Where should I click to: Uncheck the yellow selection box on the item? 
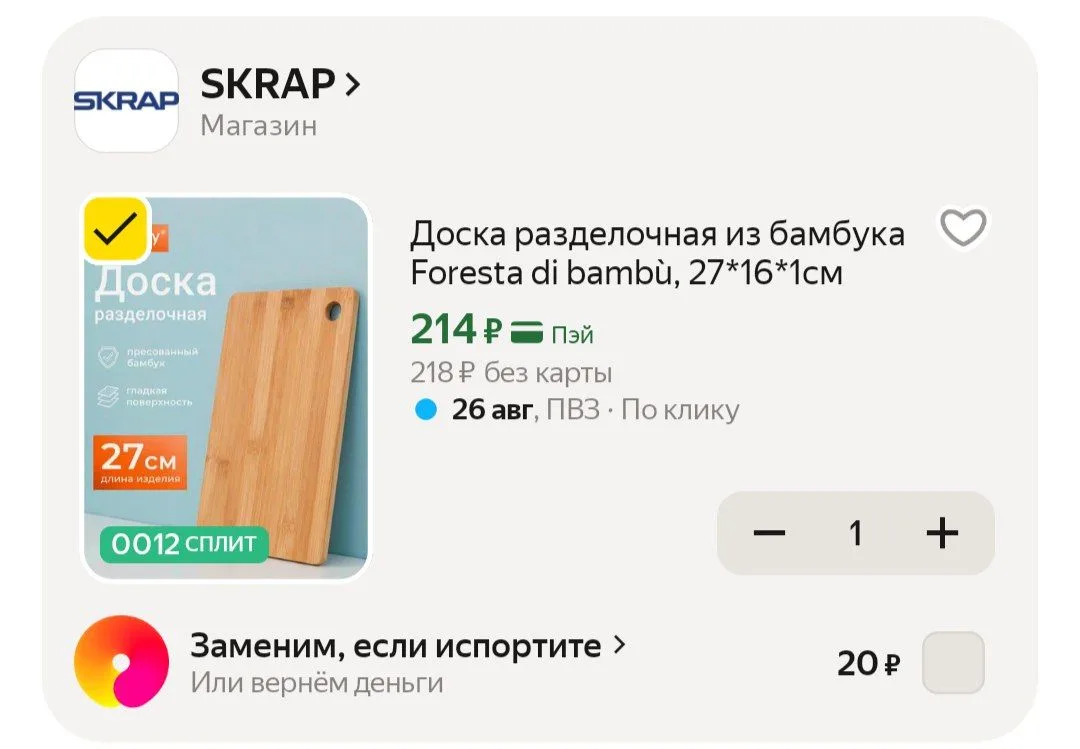tap(115, 229)
